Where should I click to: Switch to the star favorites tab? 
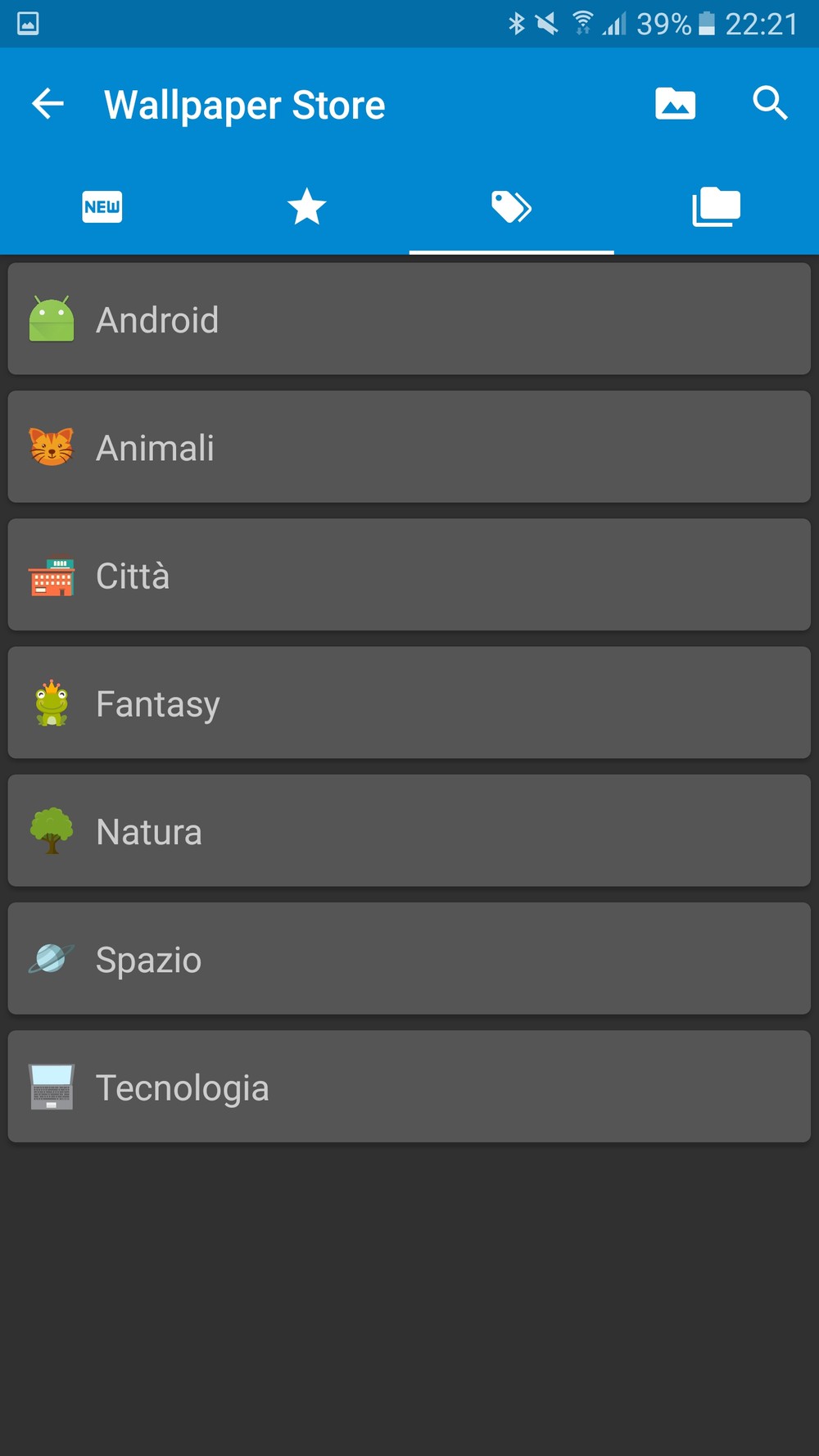coord(307,206)
